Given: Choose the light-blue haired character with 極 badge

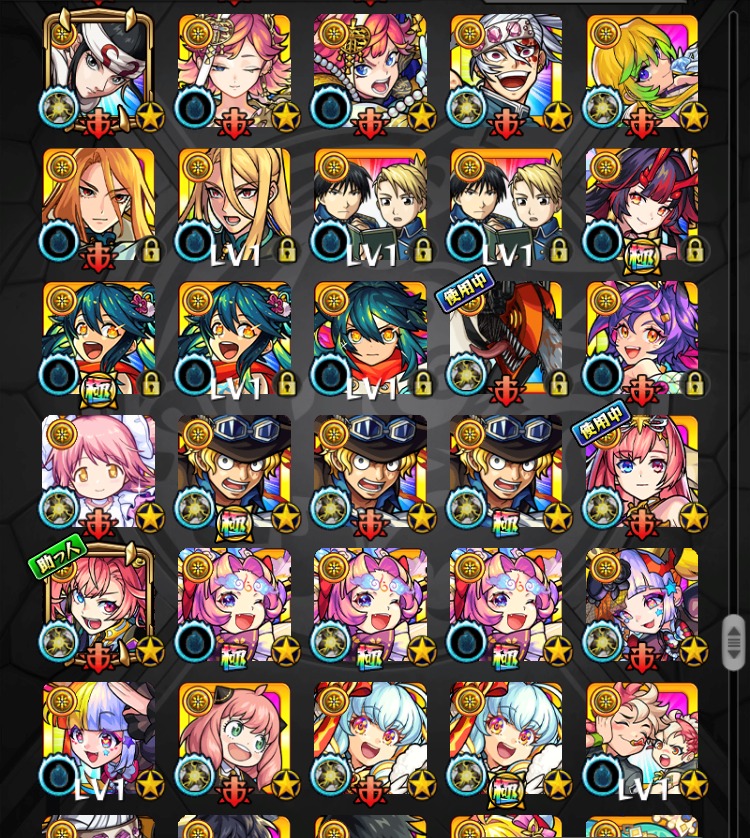Looking at the screenshot, I should 506,739.
